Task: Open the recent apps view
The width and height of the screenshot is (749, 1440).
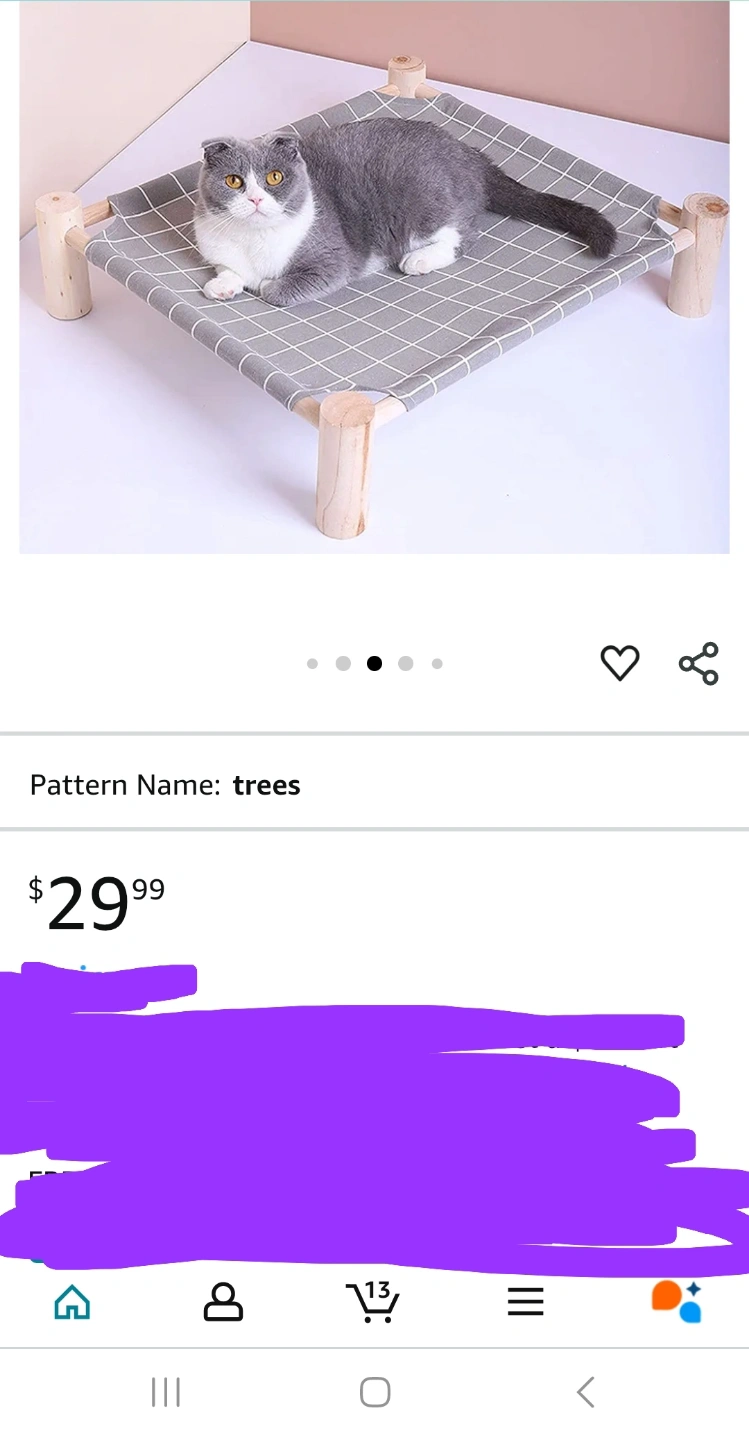Action: click(165, 1392)
